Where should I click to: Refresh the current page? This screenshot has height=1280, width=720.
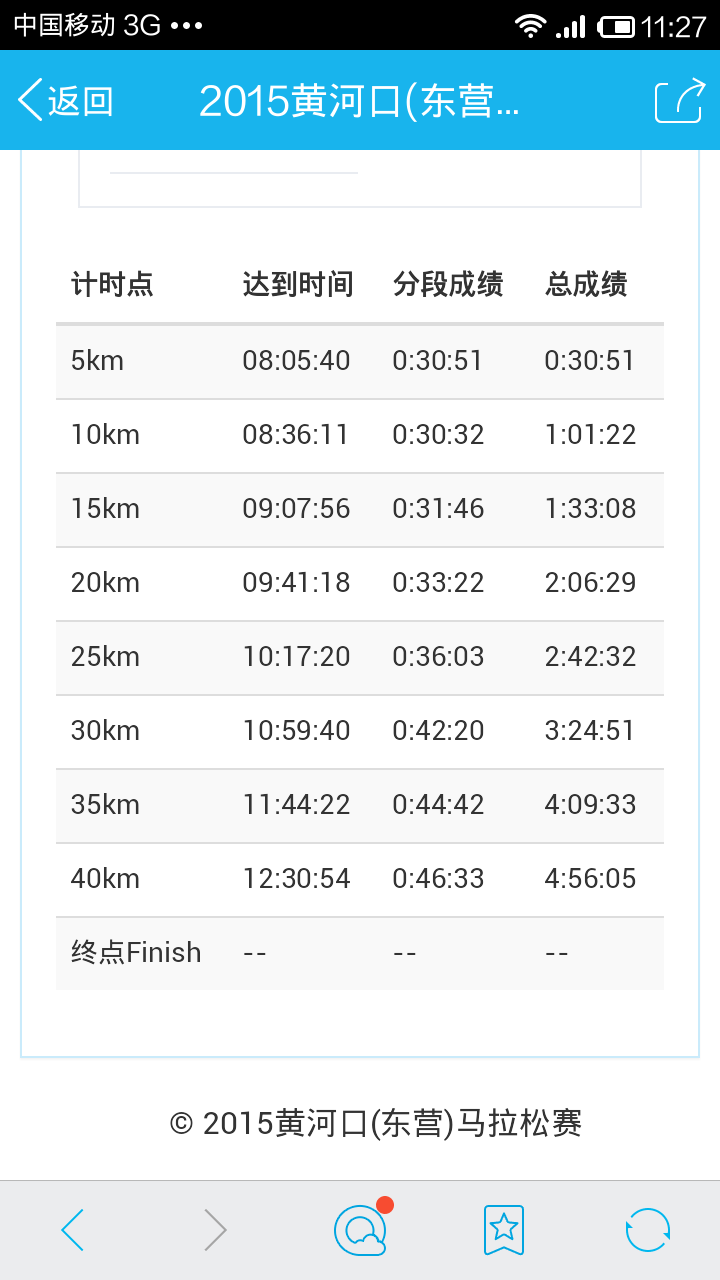point(647,1230)
